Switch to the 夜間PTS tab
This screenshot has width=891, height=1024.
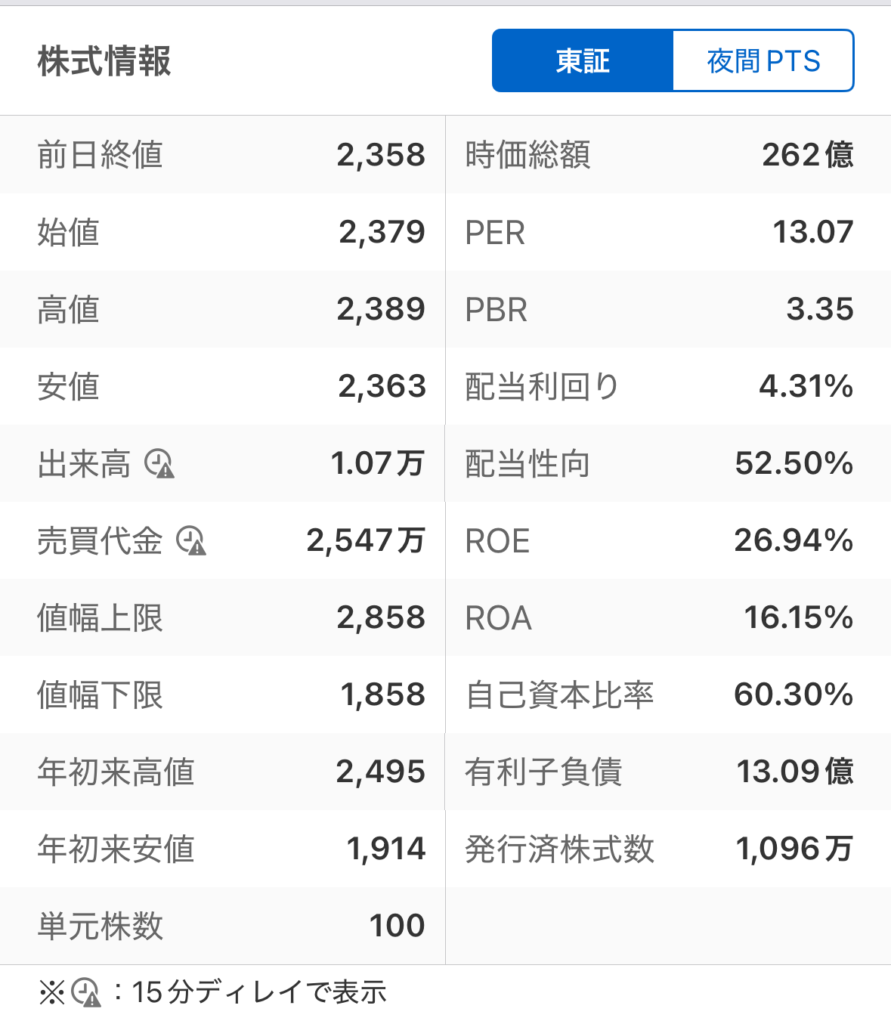pos(763,61)
